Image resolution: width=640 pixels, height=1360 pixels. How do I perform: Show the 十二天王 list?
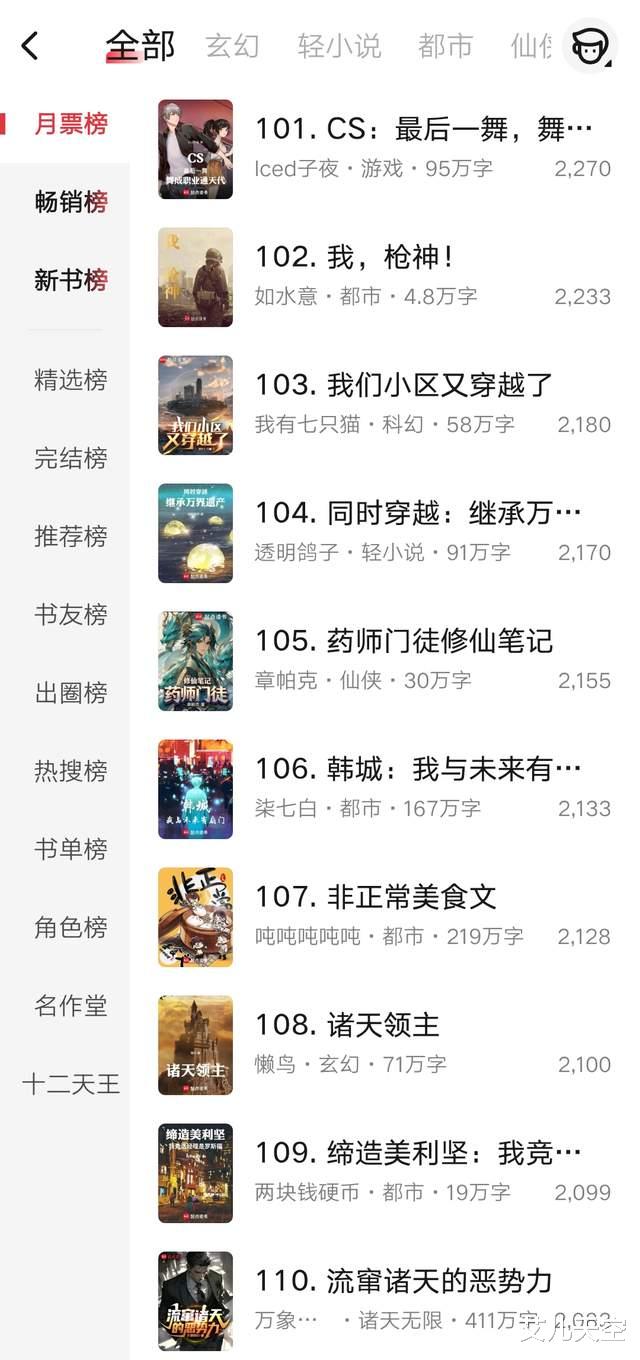[x=70, y=1084]
